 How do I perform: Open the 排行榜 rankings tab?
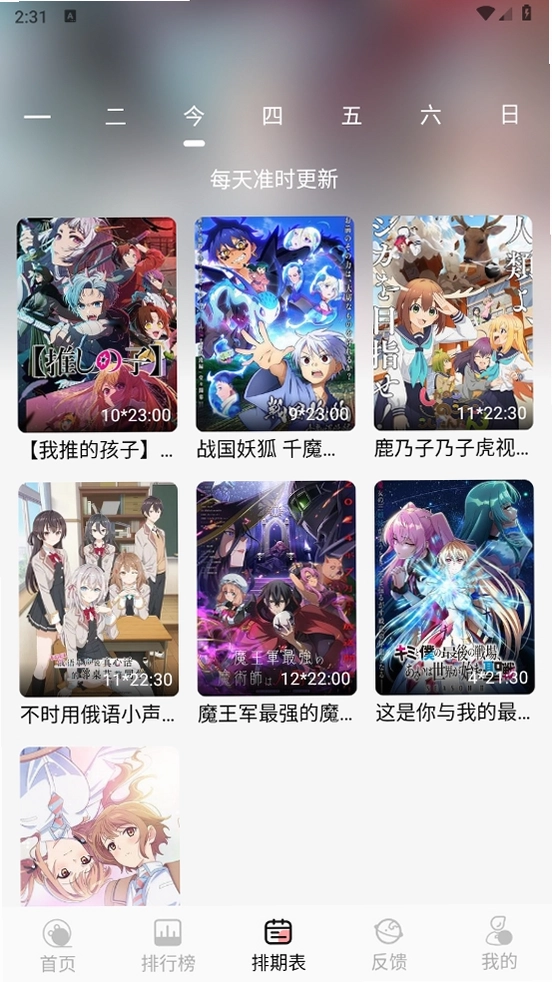click(x=168, y=945)
